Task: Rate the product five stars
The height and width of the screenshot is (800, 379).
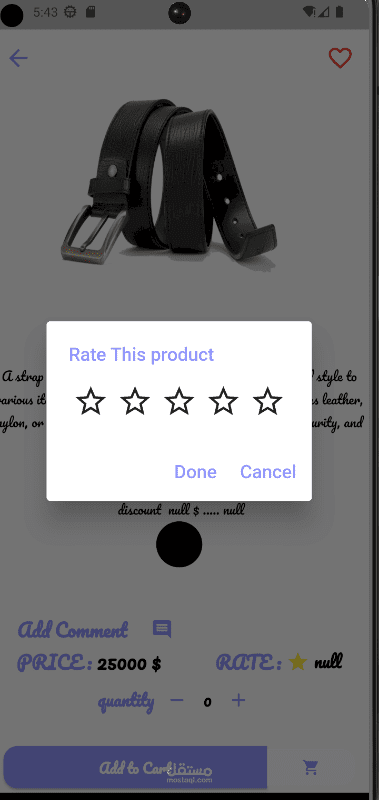Action: (x=267, y=401)
